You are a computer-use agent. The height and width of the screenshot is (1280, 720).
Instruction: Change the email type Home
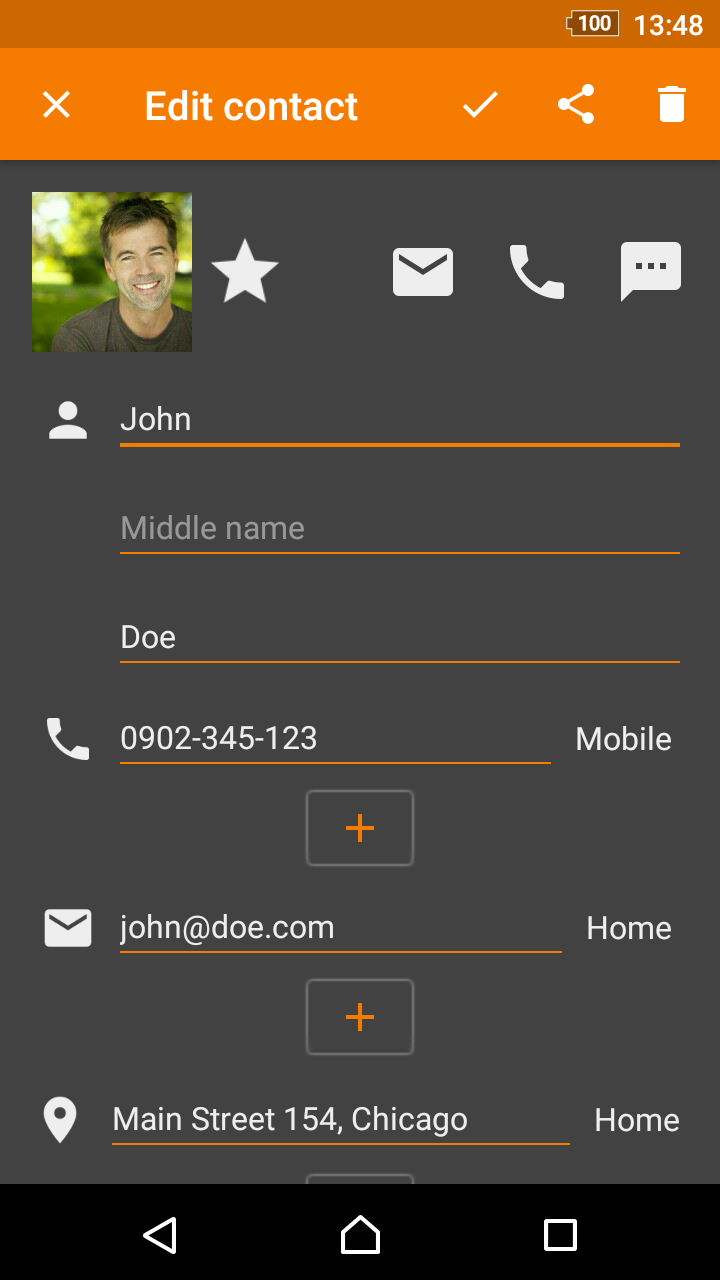point(628,928)
